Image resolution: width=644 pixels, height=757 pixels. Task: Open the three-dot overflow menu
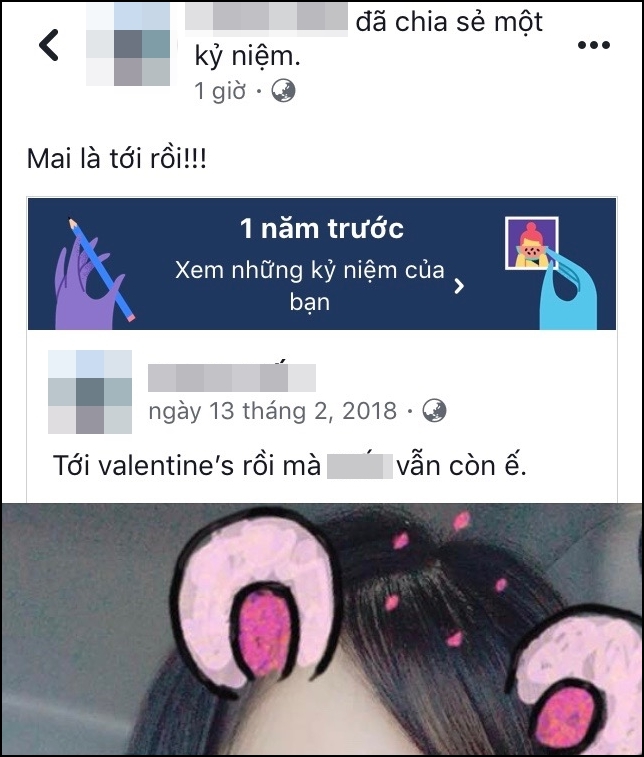594,45
